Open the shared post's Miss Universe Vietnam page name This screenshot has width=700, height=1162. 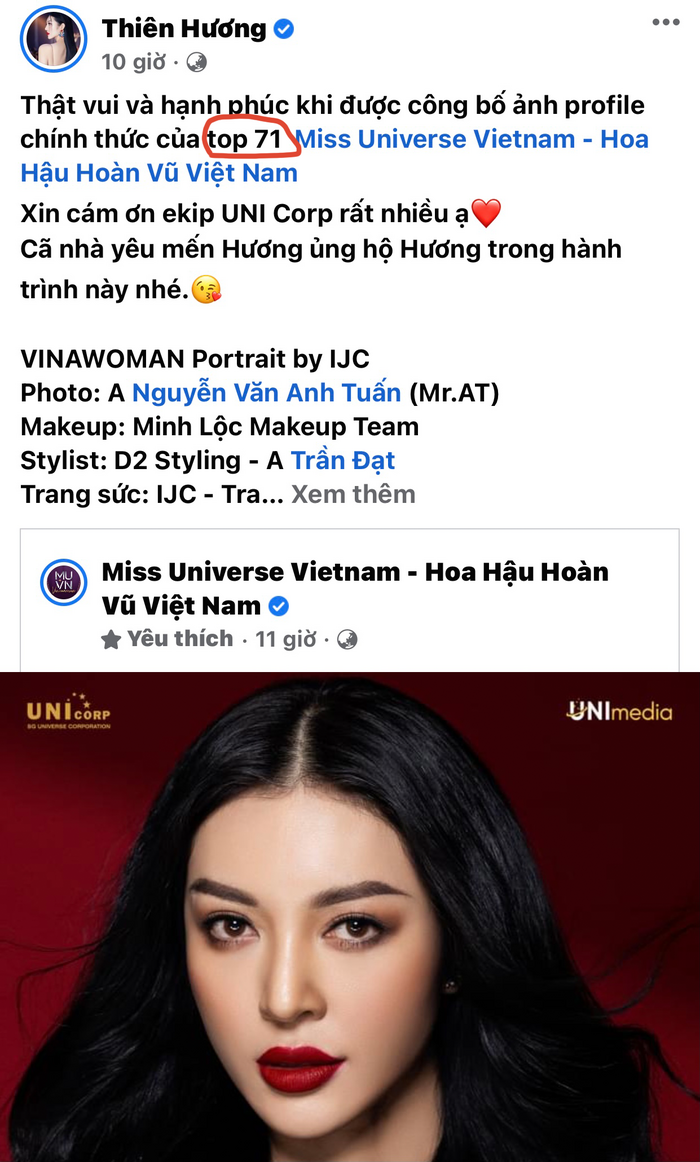point(355,573)
